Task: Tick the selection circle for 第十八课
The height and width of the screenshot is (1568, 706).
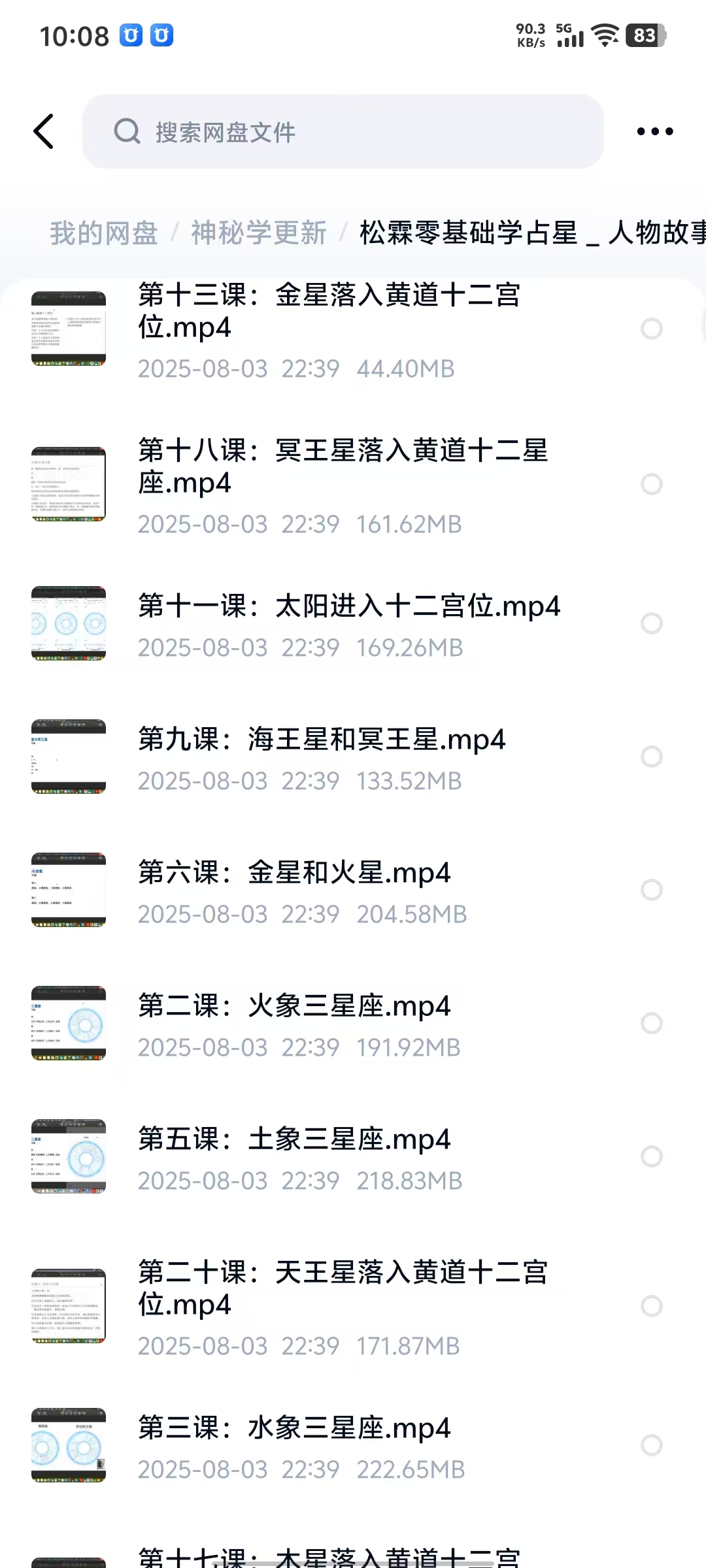Action: pyautogui.click(x=651, y=484)
